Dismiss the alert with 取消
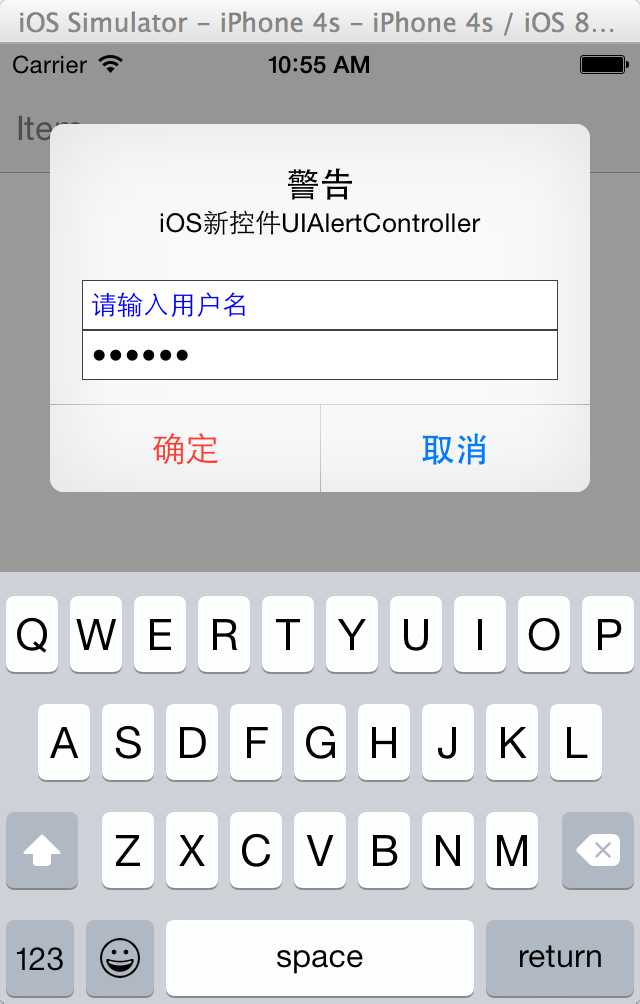 pos(455,449)
